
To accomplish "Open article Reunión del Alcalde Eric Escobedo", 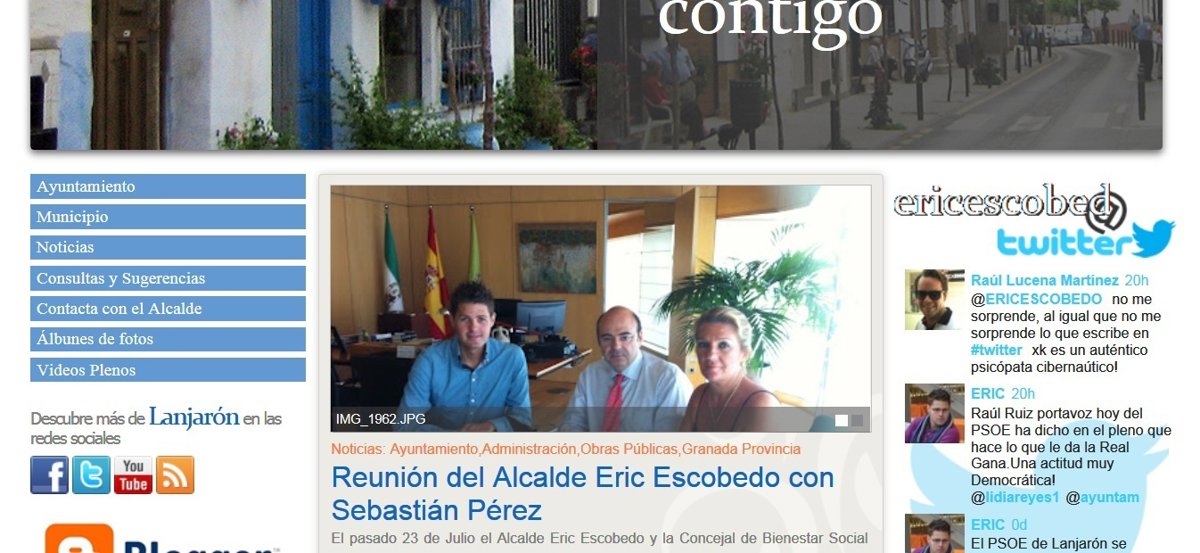I will 582,493.
